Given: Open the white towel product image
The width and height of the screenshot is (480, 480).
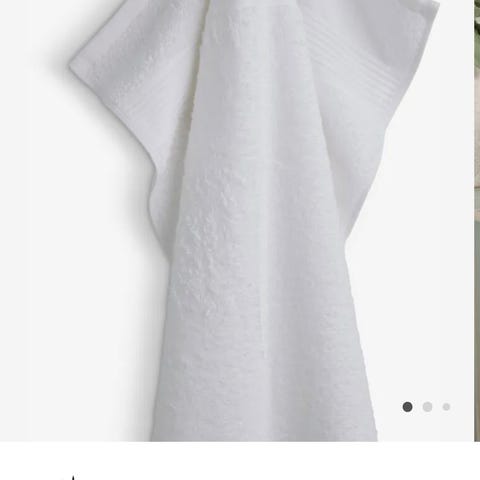Looking at the screenshot, I should [237, 221].
